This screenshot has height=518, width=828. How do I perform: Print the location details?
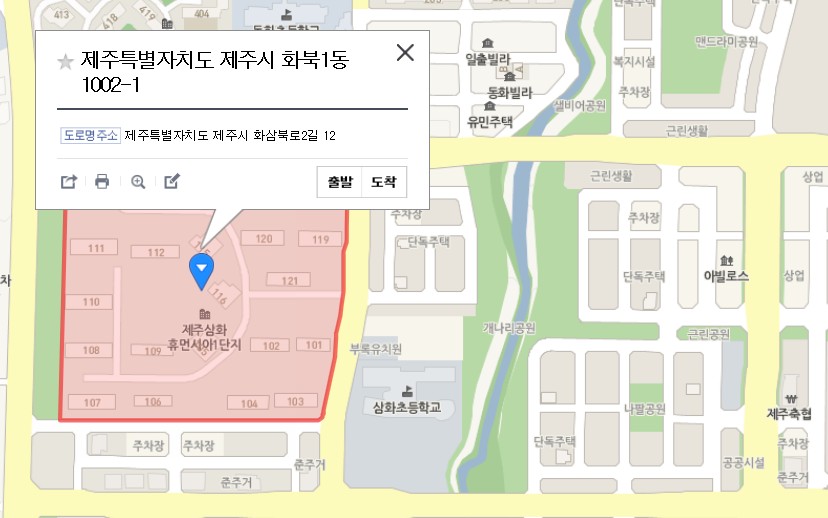click(102, 182)
